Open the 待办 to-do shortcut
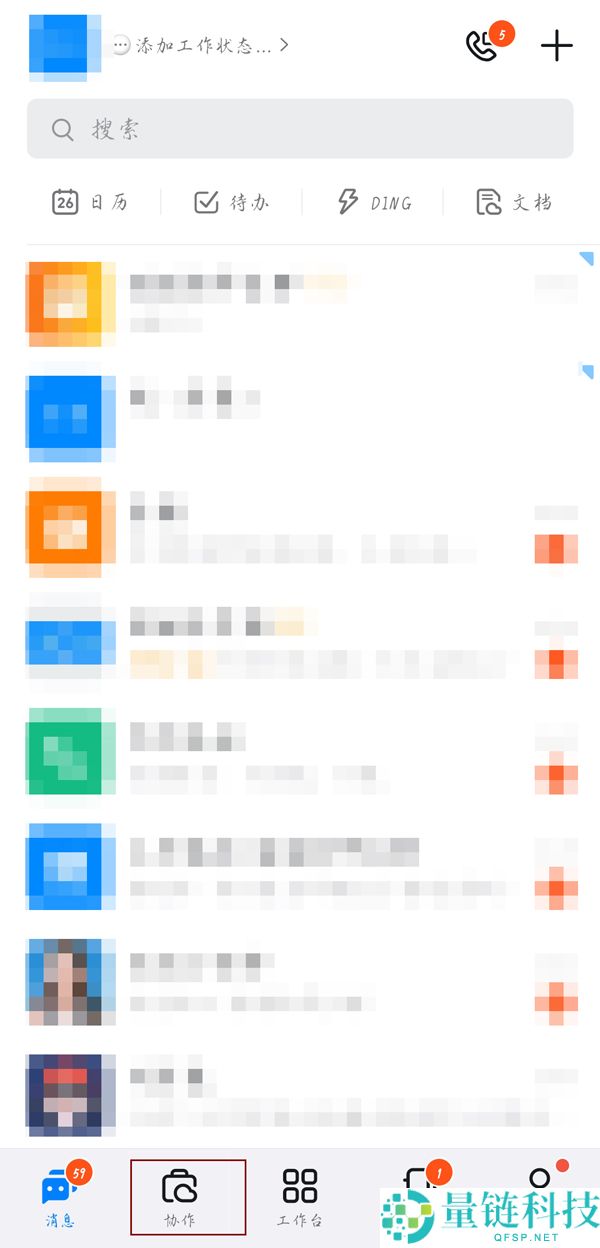 coord(232,202)
